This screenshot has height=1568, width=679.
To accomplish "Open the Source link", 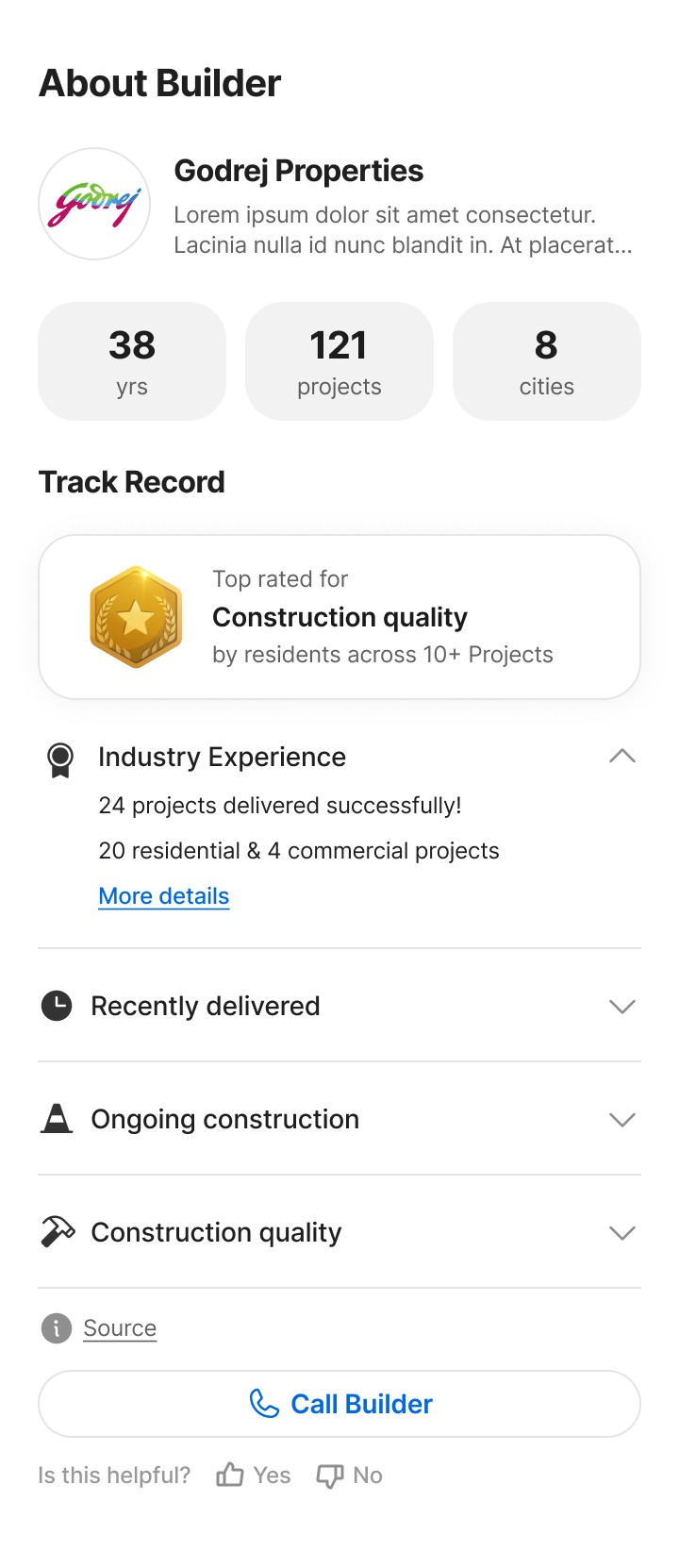I will [120, 1328].
